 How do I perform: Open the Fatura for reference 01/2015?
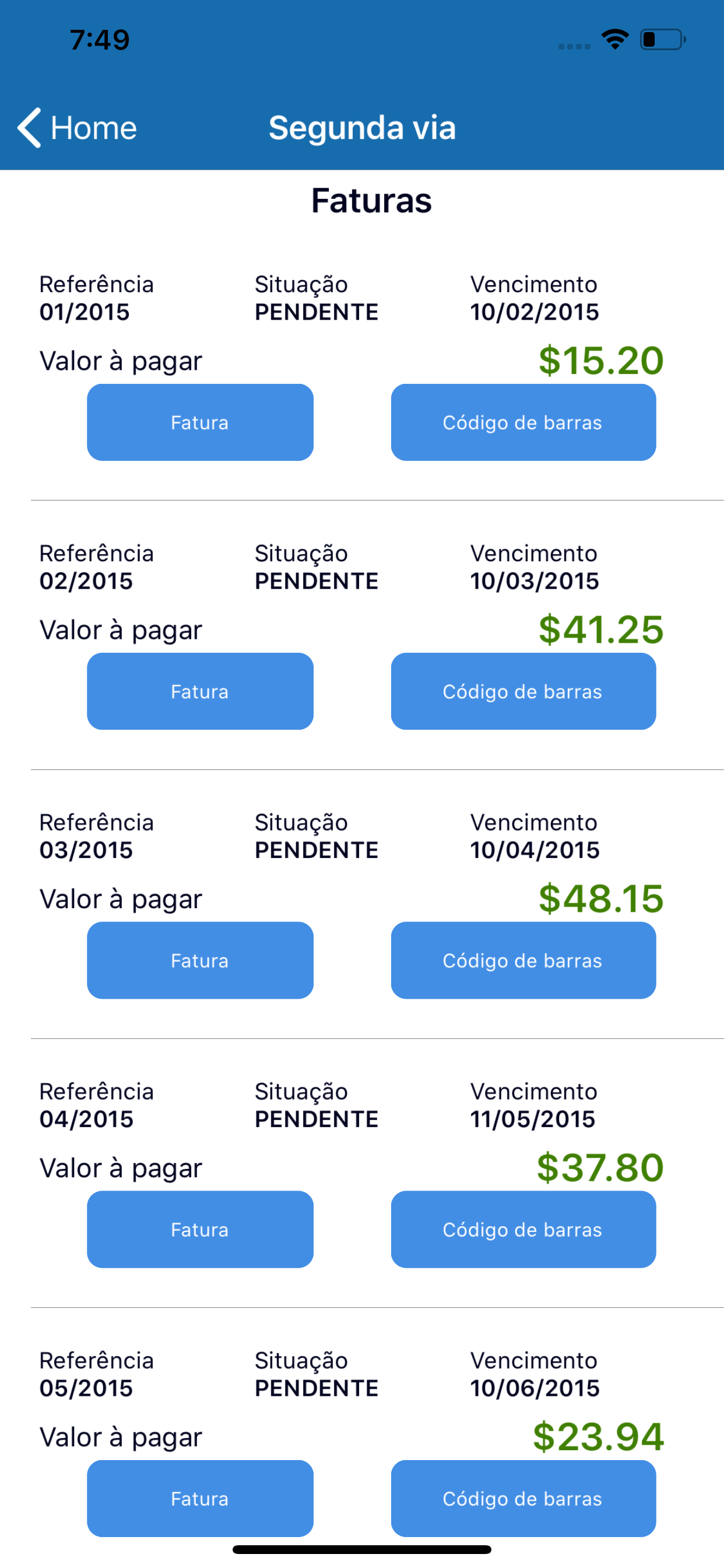coord(200,422)
